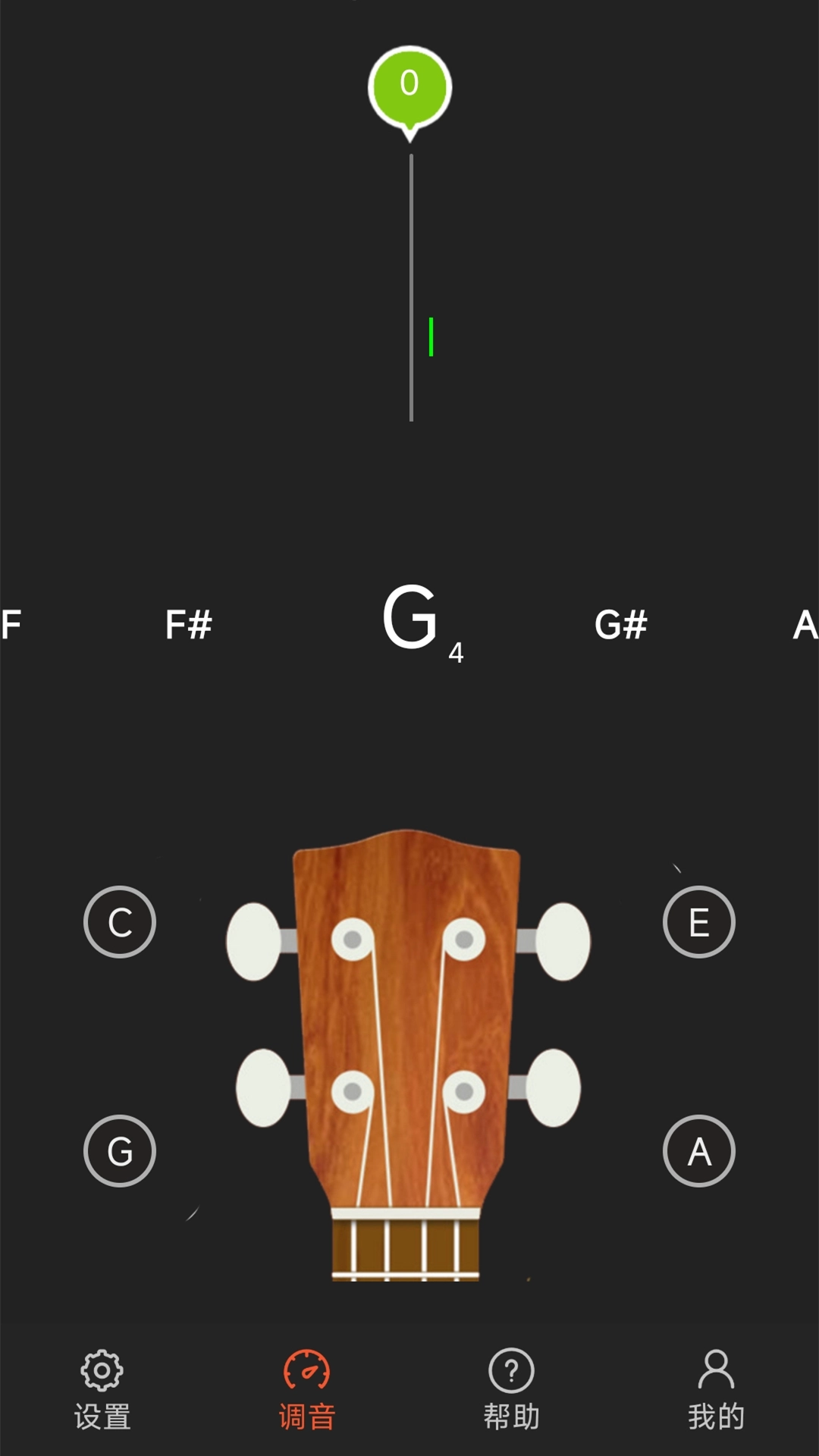Select the G string button
Viewport: 819px width, 1456px height.
point(120,1151)
